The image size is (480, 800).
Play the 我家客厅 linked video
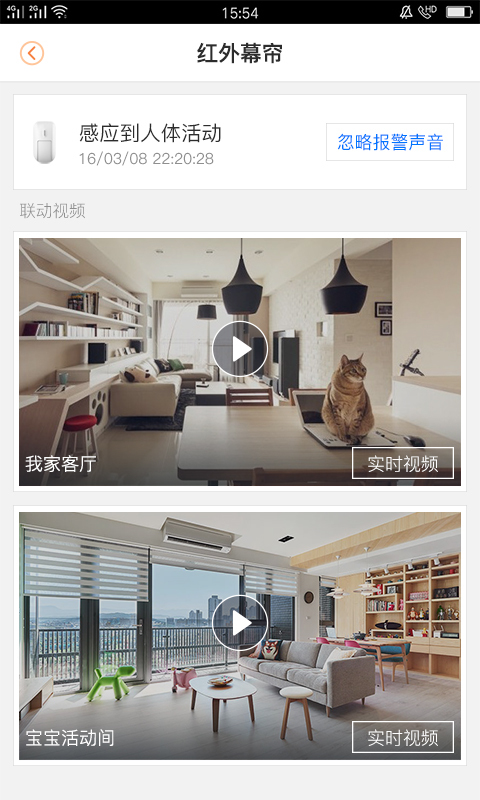240,349
